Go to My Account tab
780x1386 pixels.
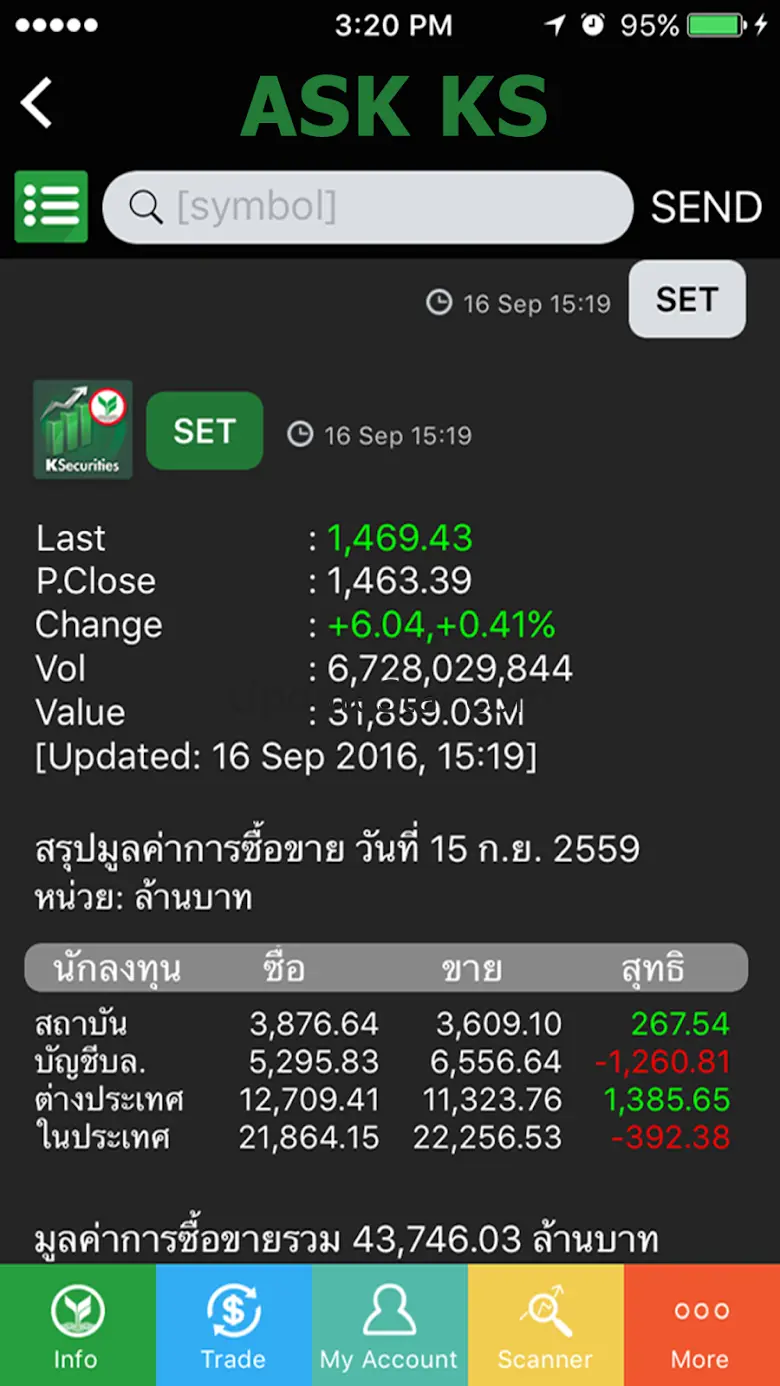coord(389,1325)
